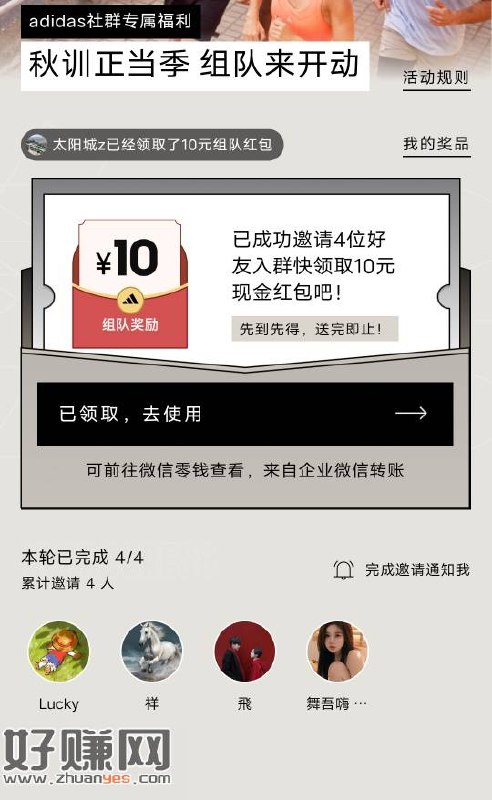This screenshot has height=800, width=492.
Task: Open the 活动规则 activity rules link
Action: (436, 79)
